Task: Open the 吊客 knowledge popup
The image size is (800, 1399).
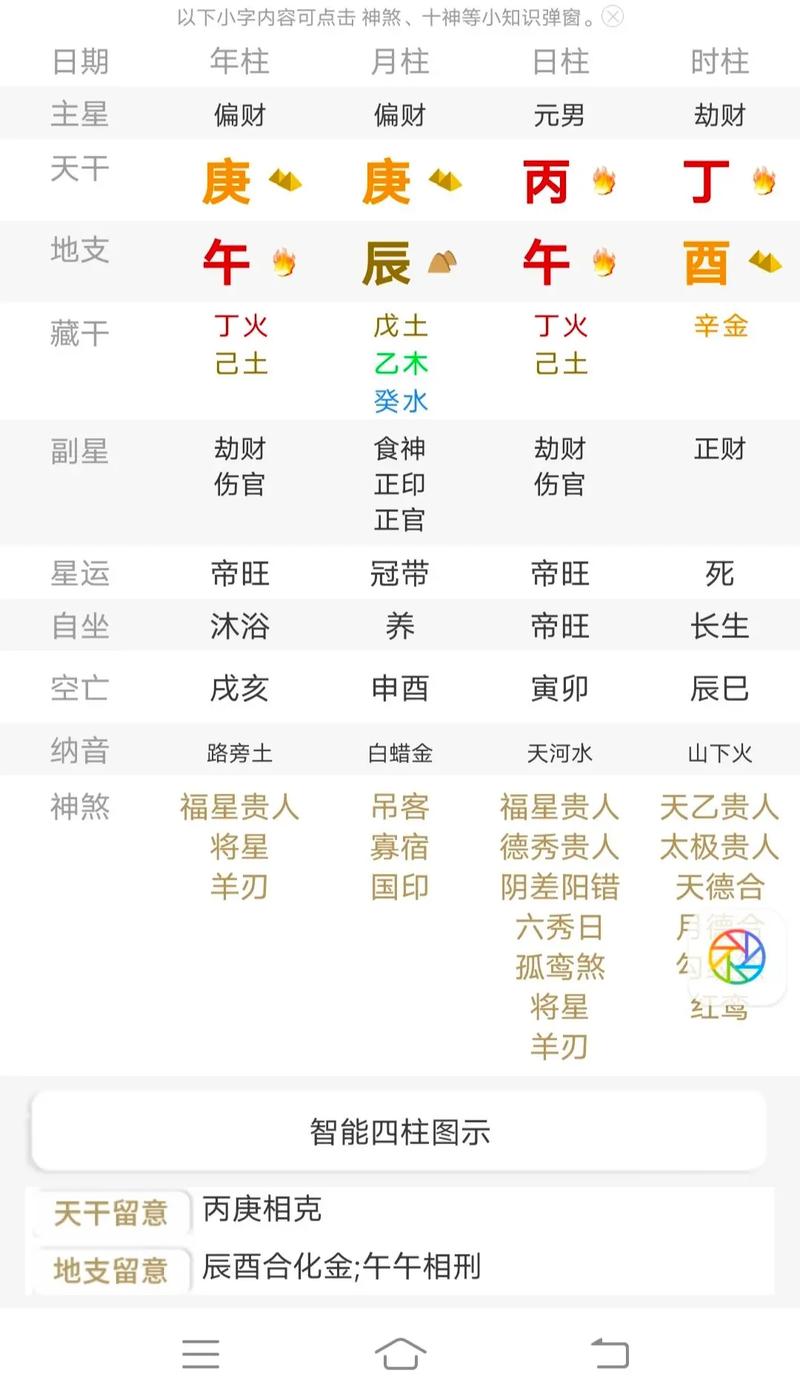Action: pos(400,807)
